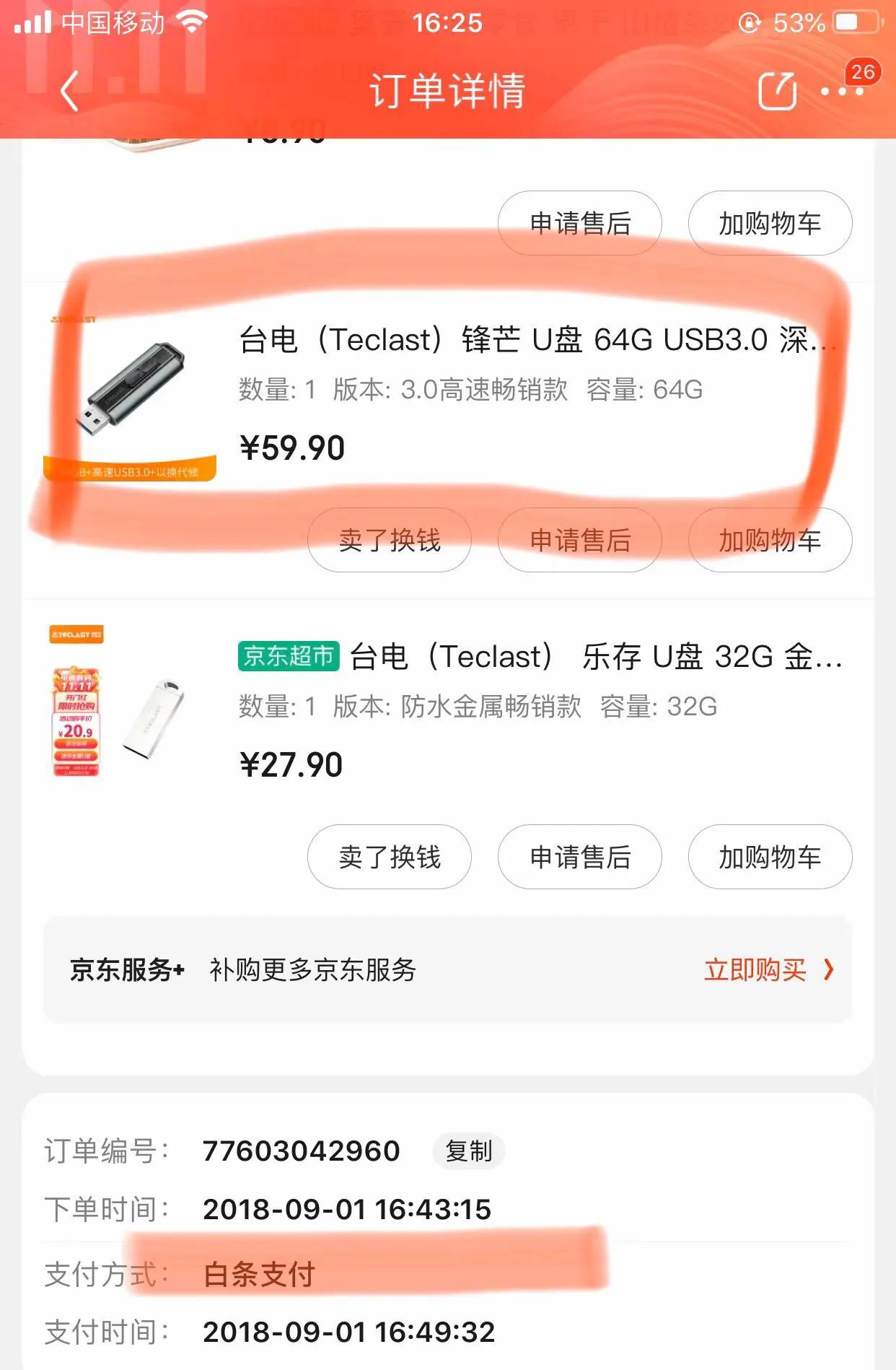Tap 卖了换钱 for the 64G U盘
Image resolution: width=896 pixels, height=1370 pixels.
click(390, 540)
